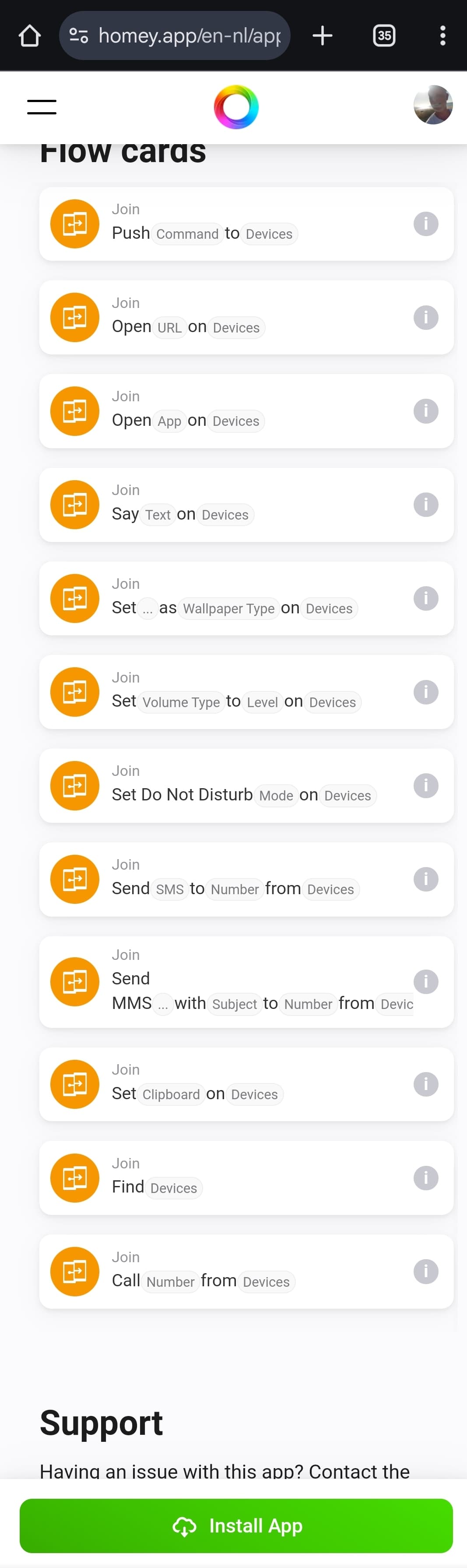Go to the browser home page
Image resolution: width=467 pixels, height=1568 pixels.
coord(29,36)
